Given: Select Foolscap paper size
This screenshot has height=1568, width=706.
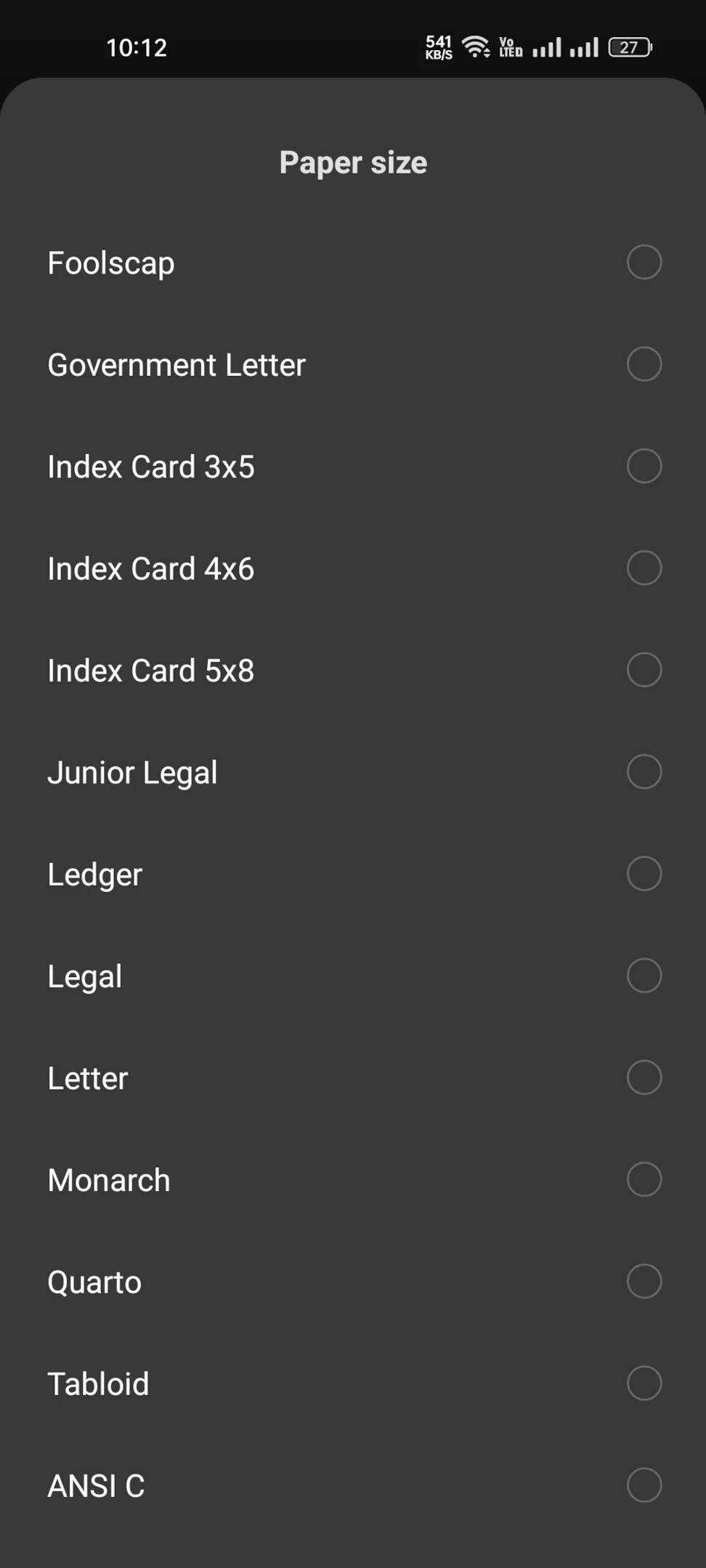Looking at the screenshot, I should click(644, 262).
